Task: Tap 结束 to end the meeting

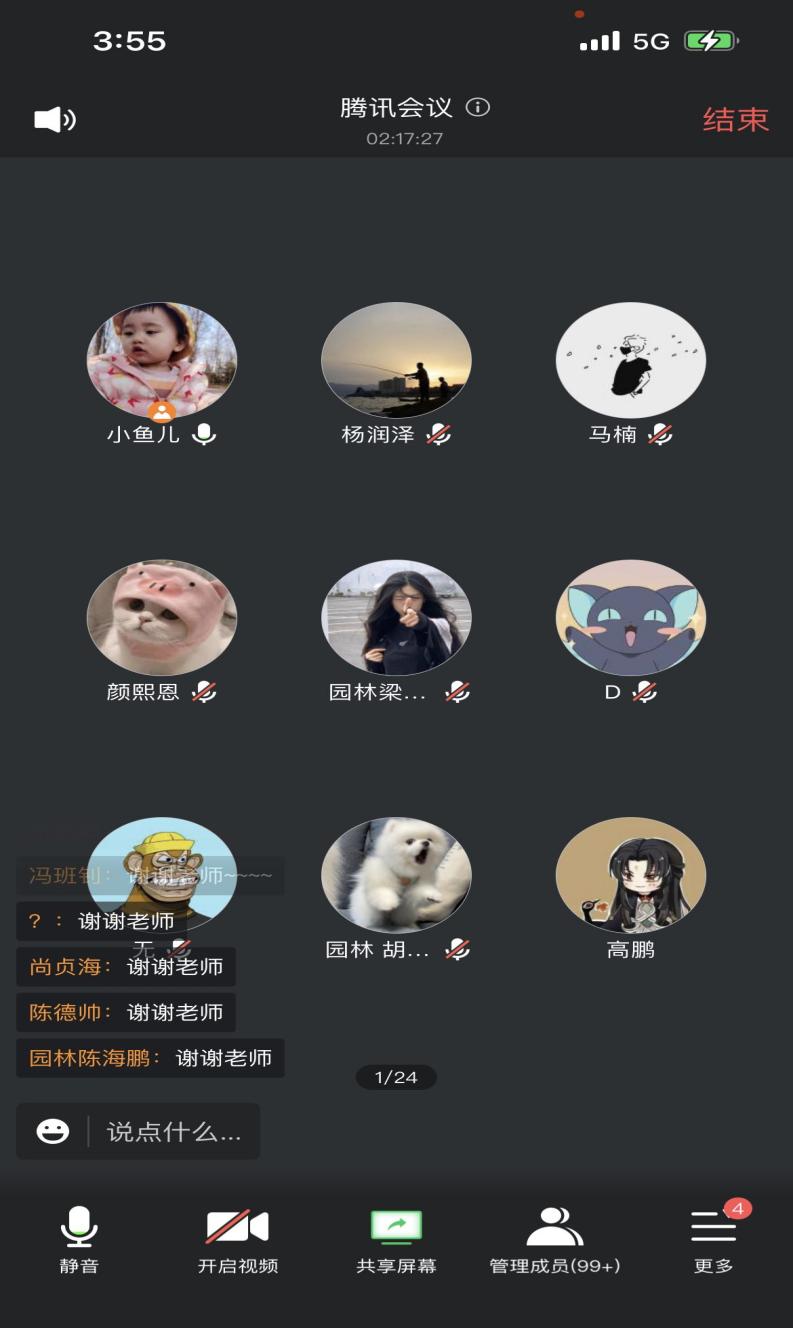Action: click(735, 120)
